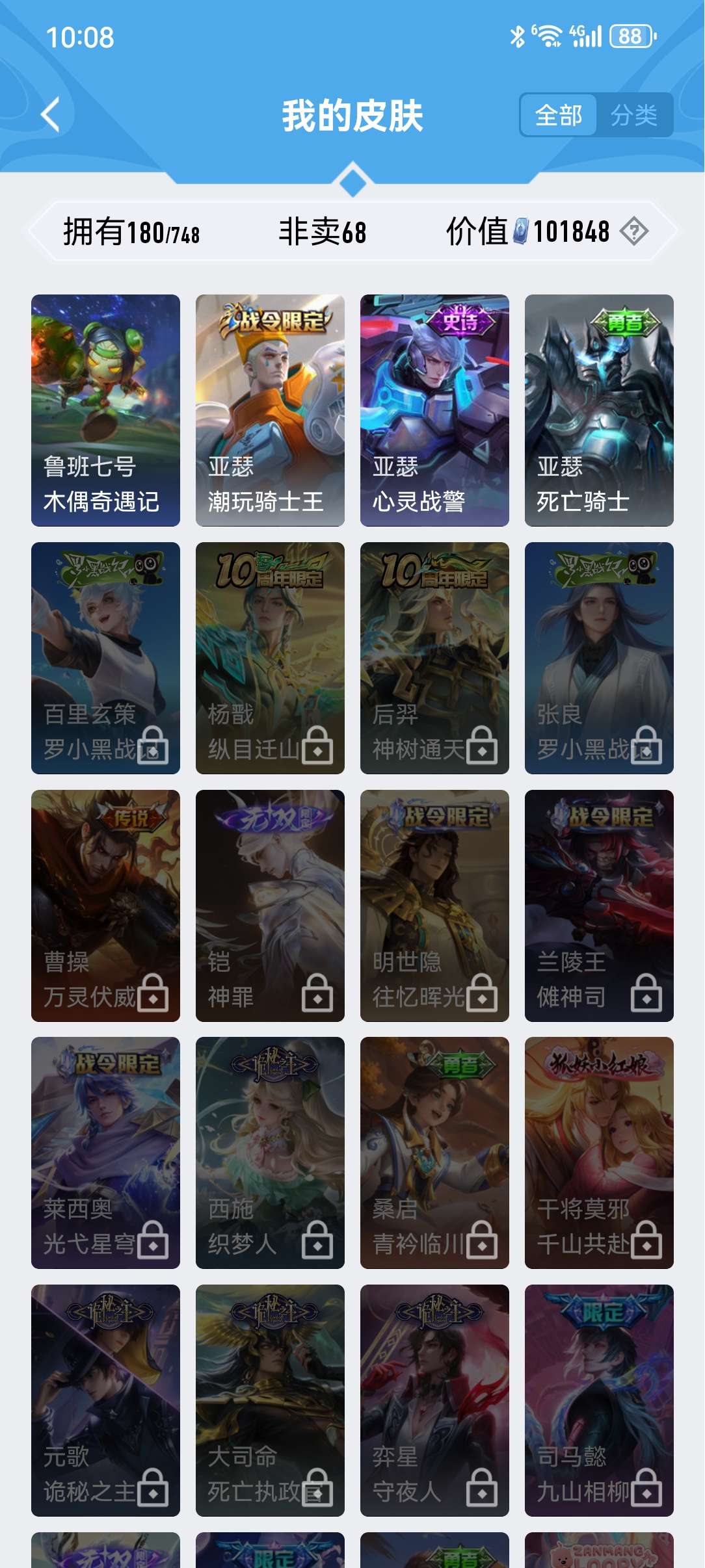This screenshot has width=705, height=1568.
Task: Select the 全部 tab
Action: (559, 116)
